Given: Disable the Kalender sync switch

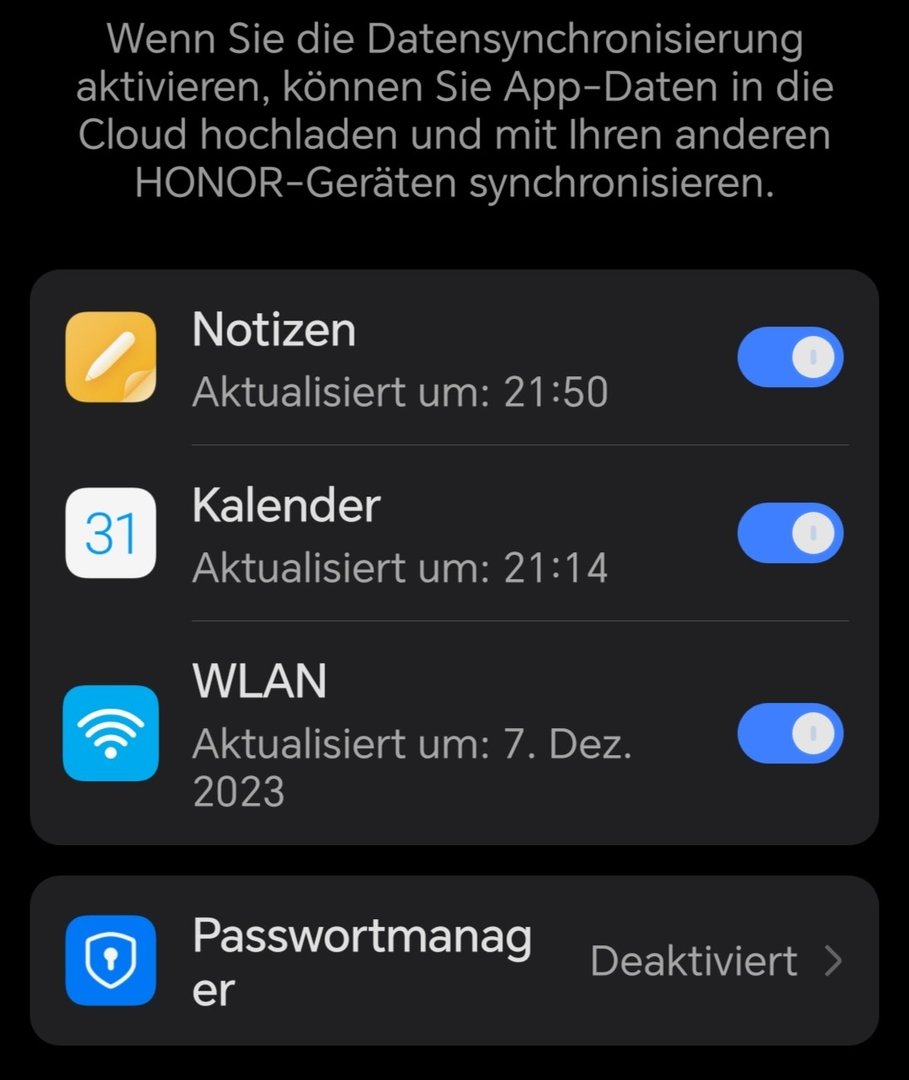Looking at the screenshot, I should pos(790,533).
